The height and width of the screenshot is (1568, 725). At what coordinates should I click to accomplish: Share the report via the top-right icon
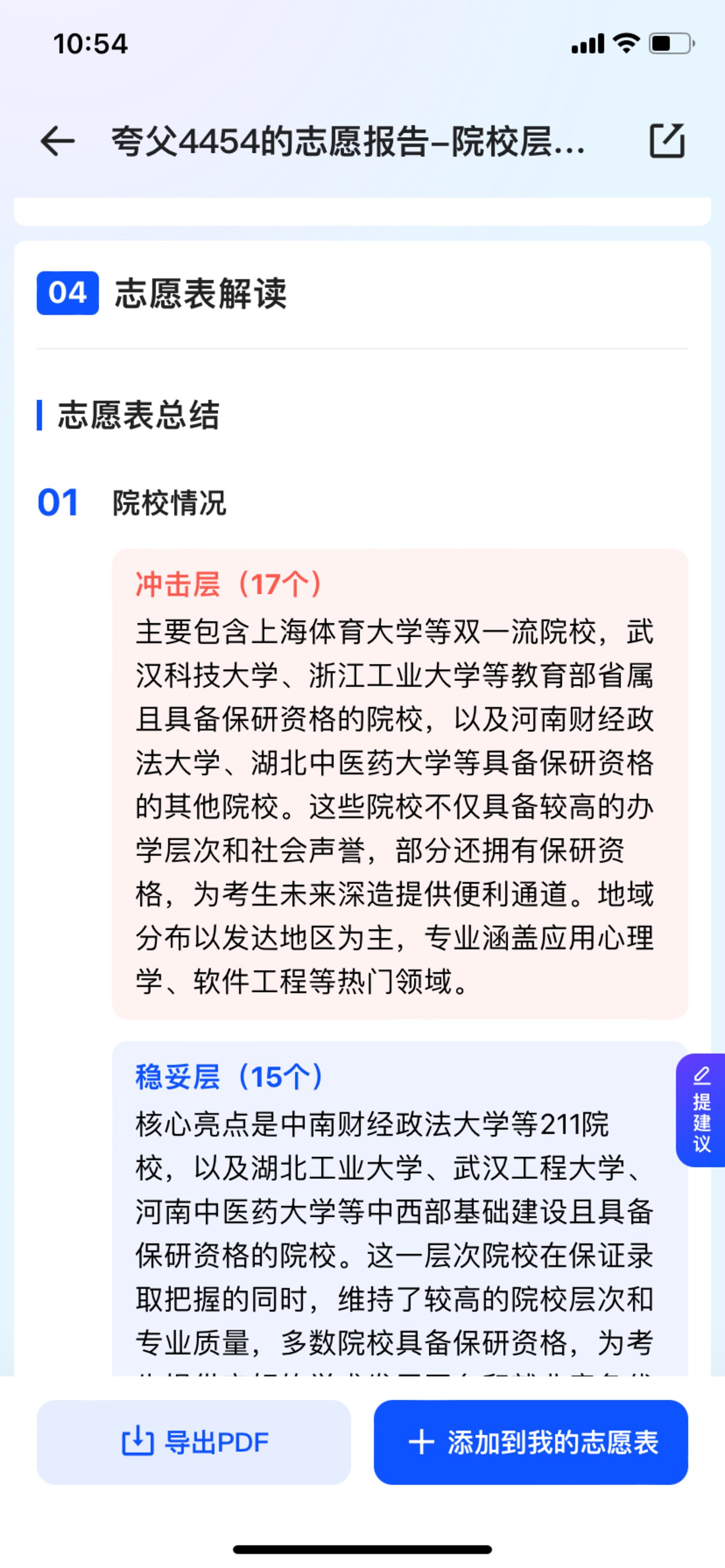point(666,141)
